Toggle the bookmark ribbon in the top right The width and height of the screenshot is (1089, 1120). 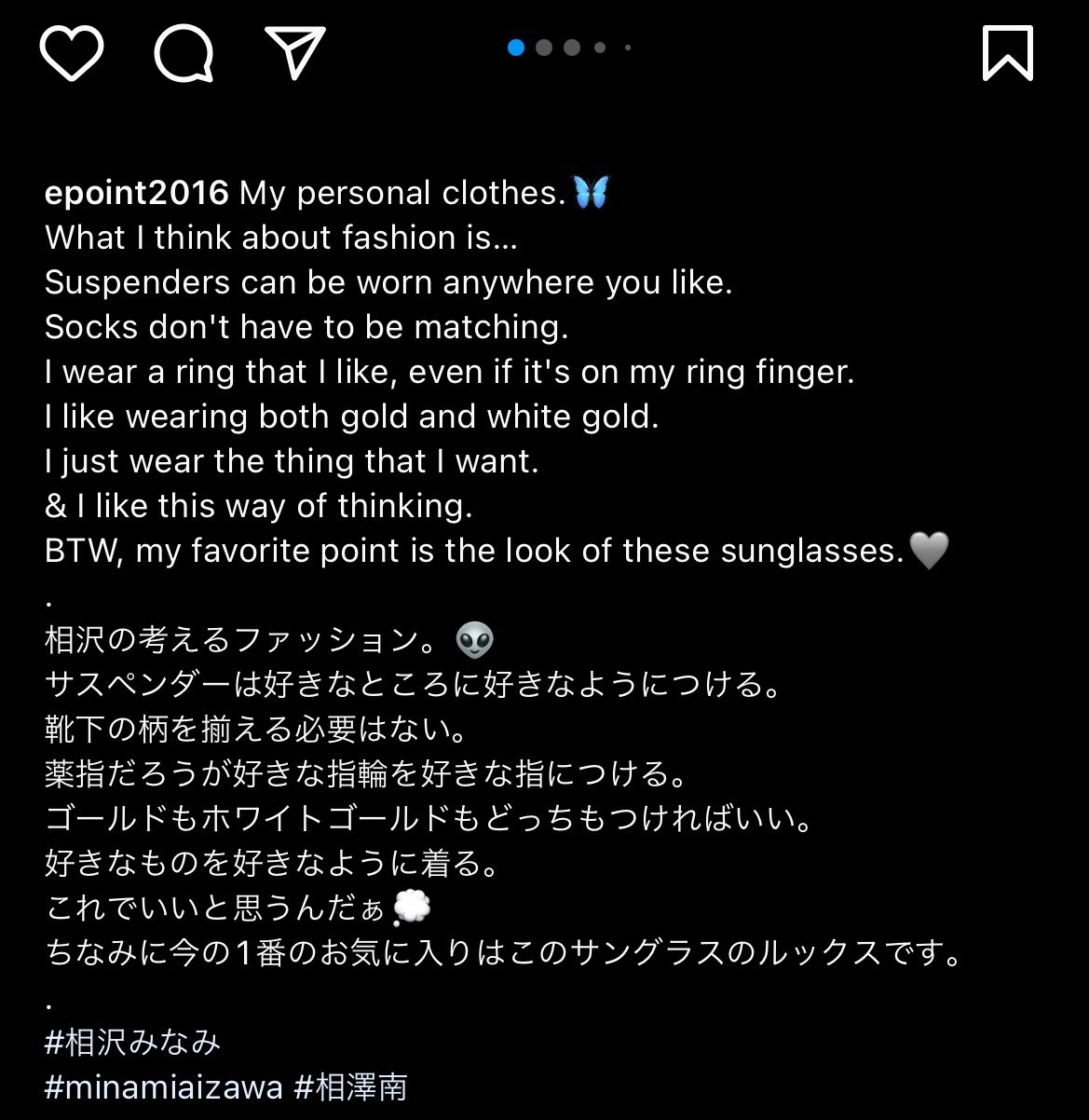(1010, 53)
